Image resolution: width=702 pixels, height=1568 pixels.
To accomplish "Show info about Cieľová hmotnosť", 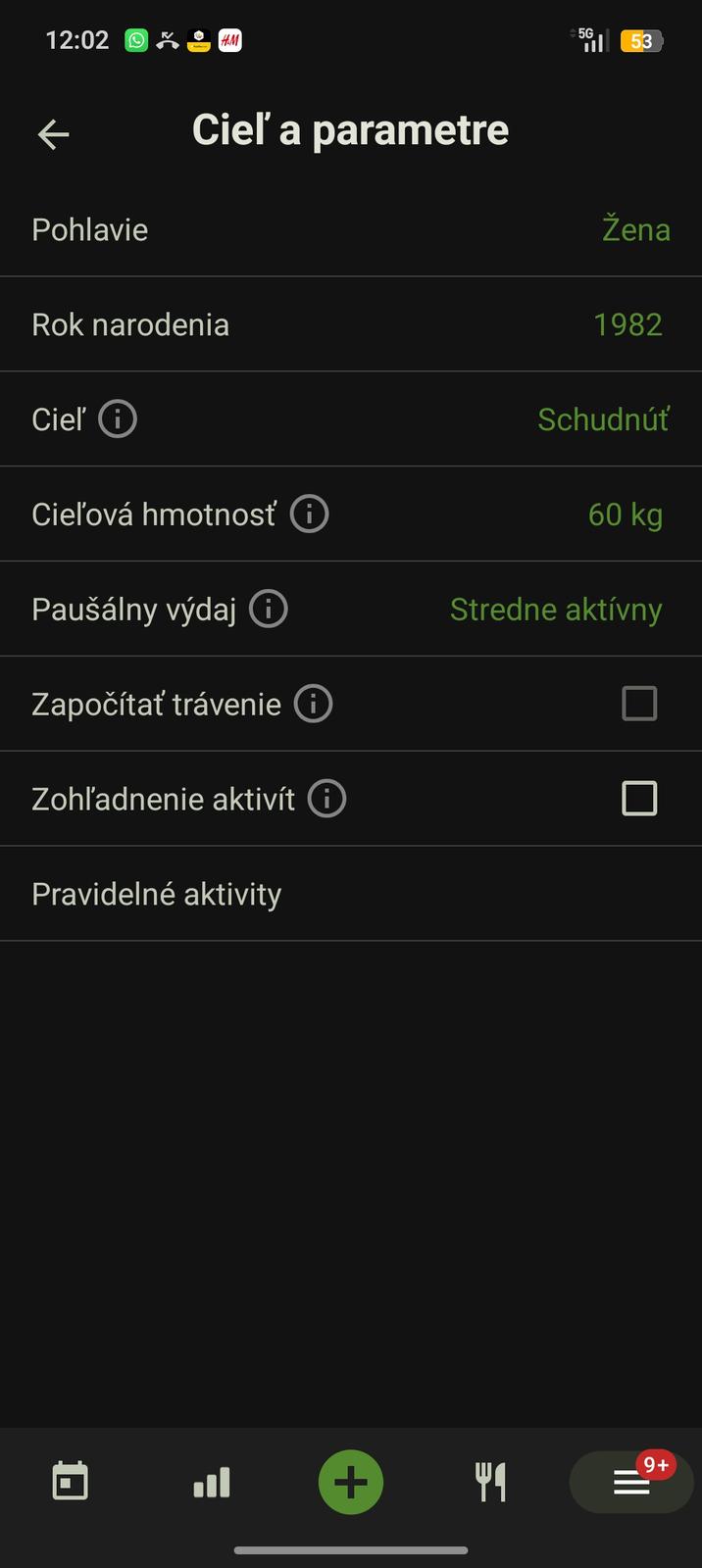I will [x=310, y=514].
